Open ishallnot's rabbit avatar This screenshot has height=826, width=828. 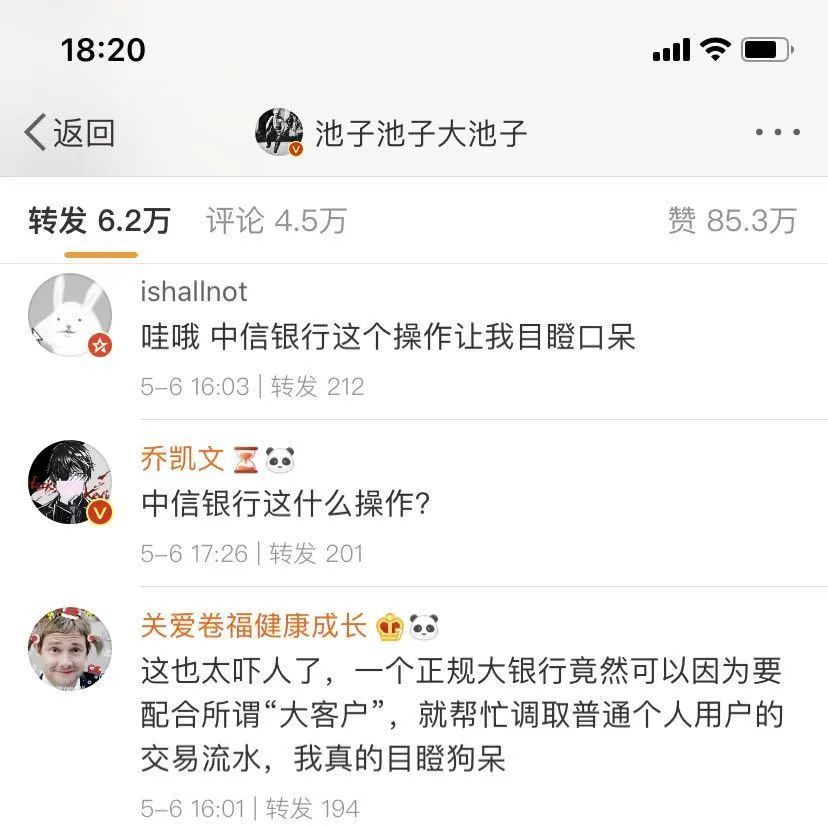[70, 315]
